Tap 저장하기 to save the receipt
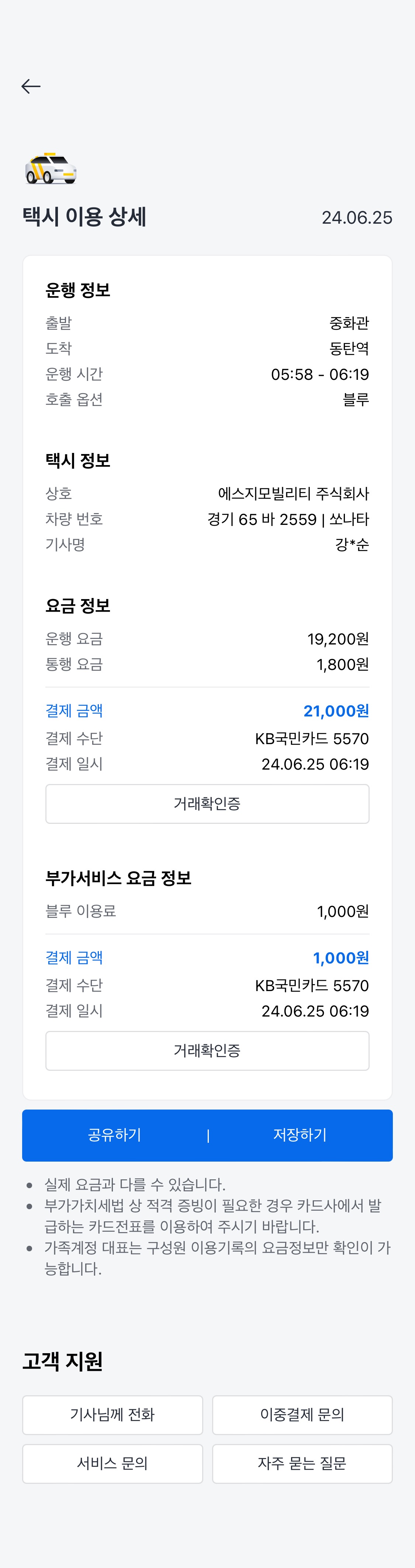Image resolution: width=415 pixels, height=1568 pixels. pos(300,1135)
